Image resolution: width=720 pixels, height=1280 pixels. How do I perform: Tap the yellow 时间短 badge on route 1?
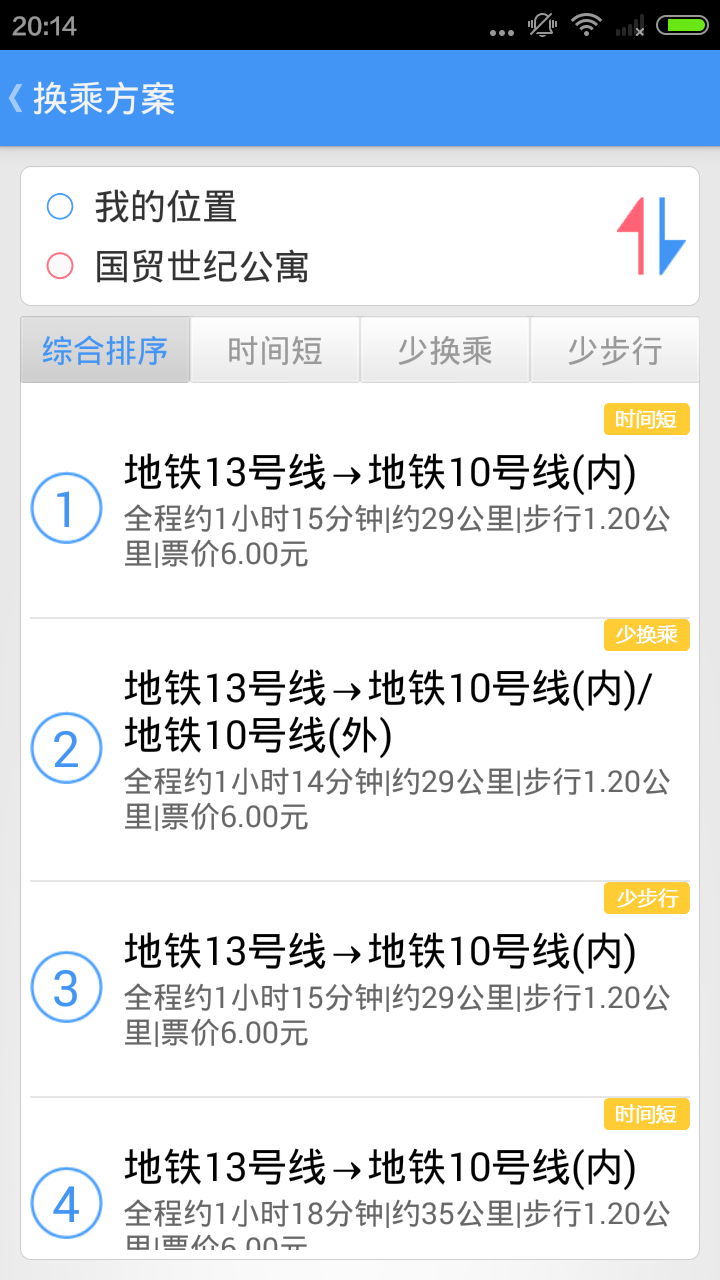tap(646, 419)
